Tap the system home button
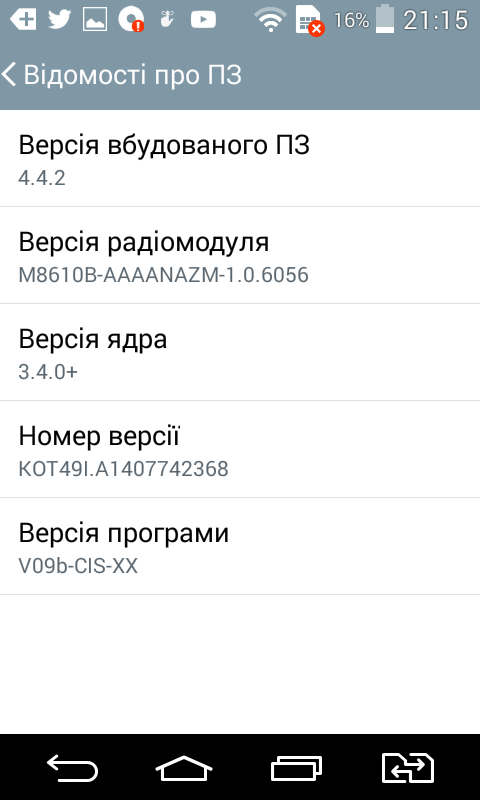Viewport: 480px width, 800px height. [184, 767]
